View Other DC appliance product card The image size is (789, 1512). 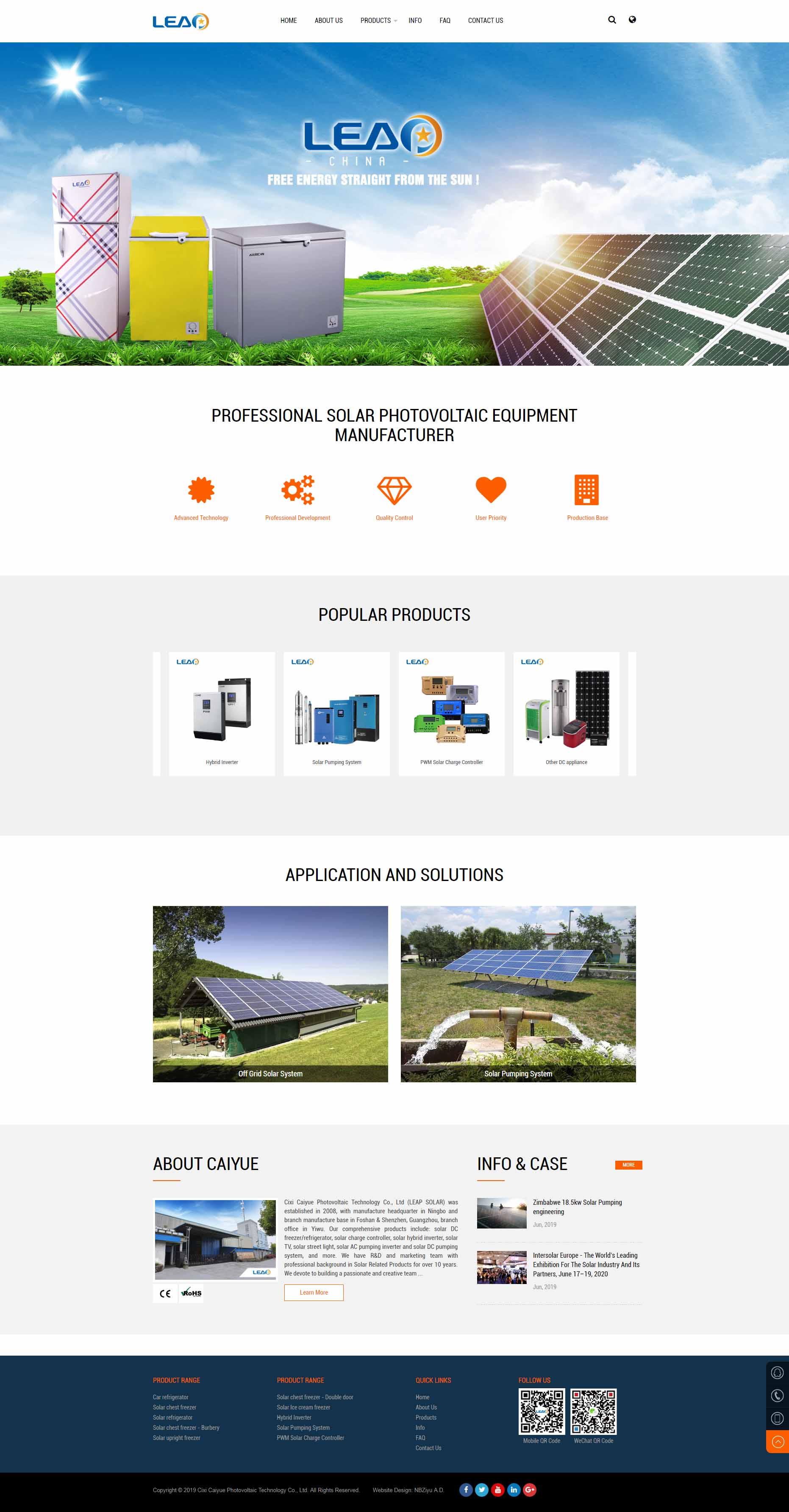click(566, 713)
